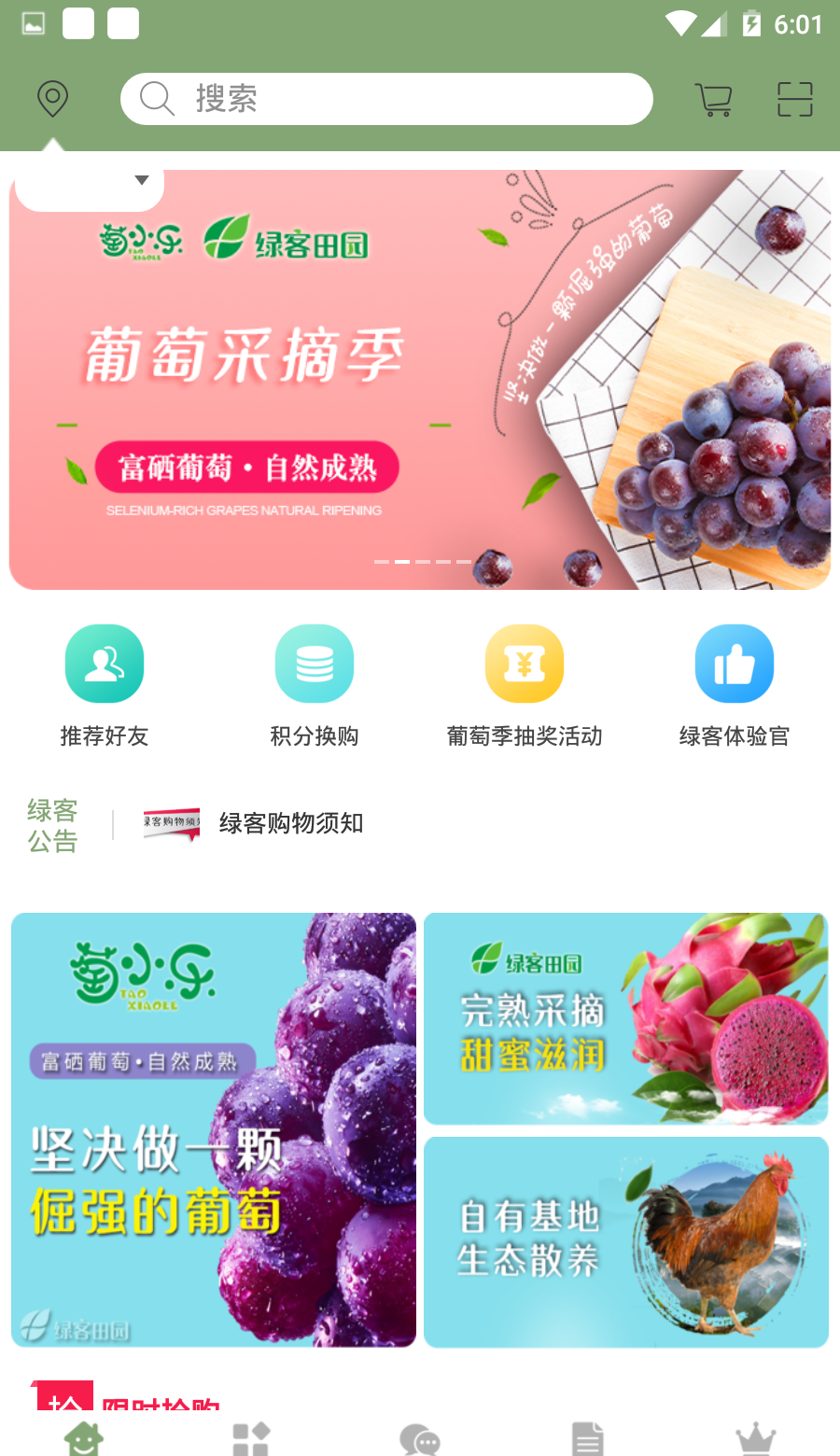
Task: Open the 倔强的葡萄 promo card
Action: [214, 1129]
